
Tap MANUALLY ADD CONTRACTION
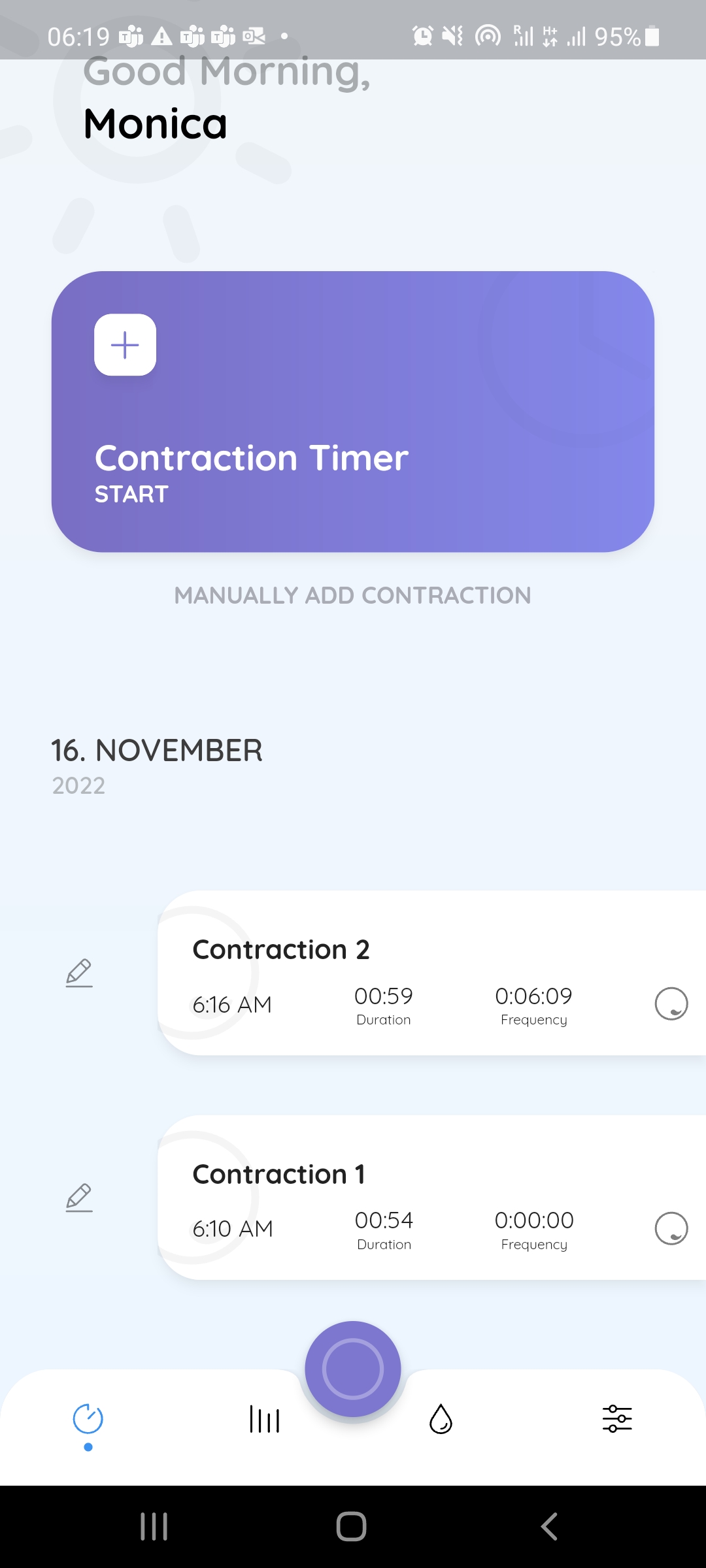tap(353, 595)
